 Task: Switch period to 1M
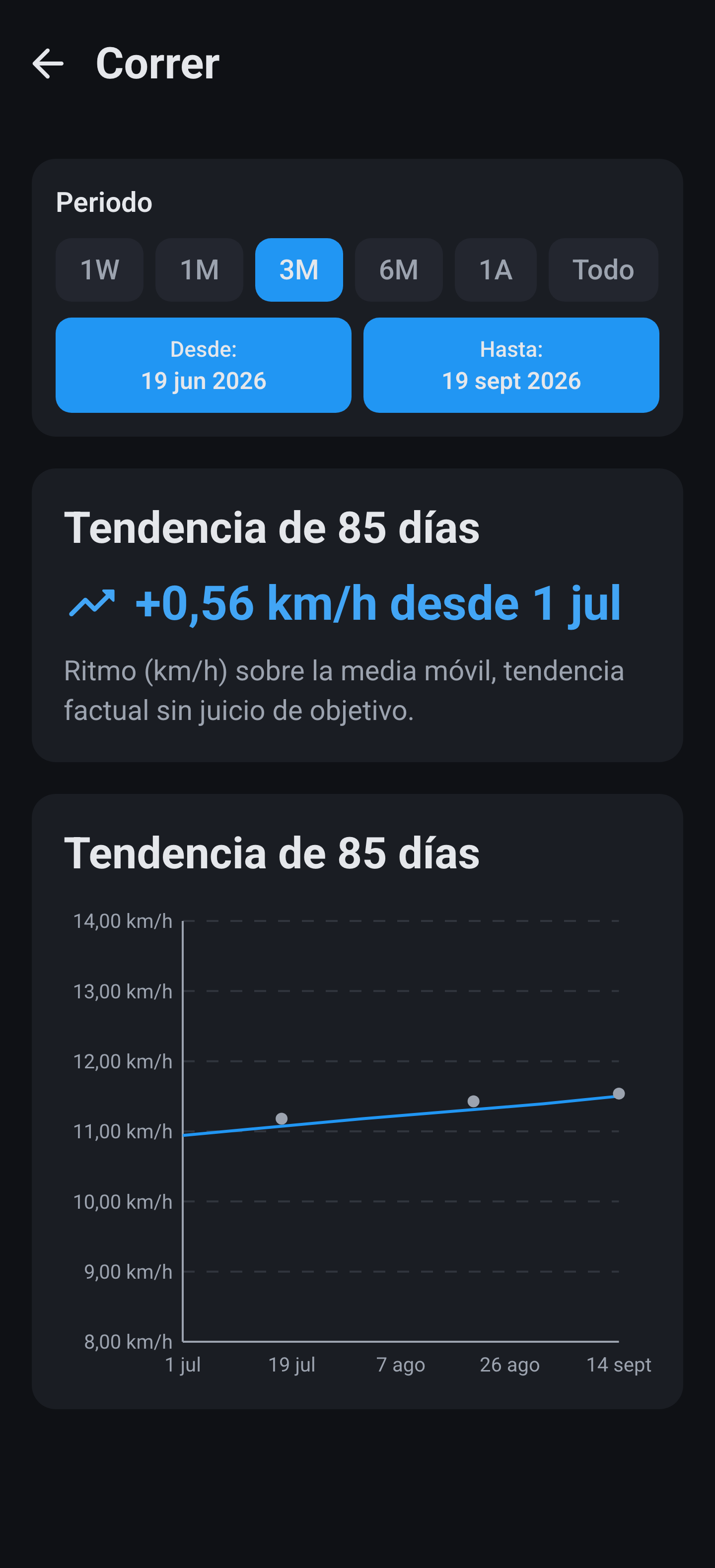click(199, 269)
